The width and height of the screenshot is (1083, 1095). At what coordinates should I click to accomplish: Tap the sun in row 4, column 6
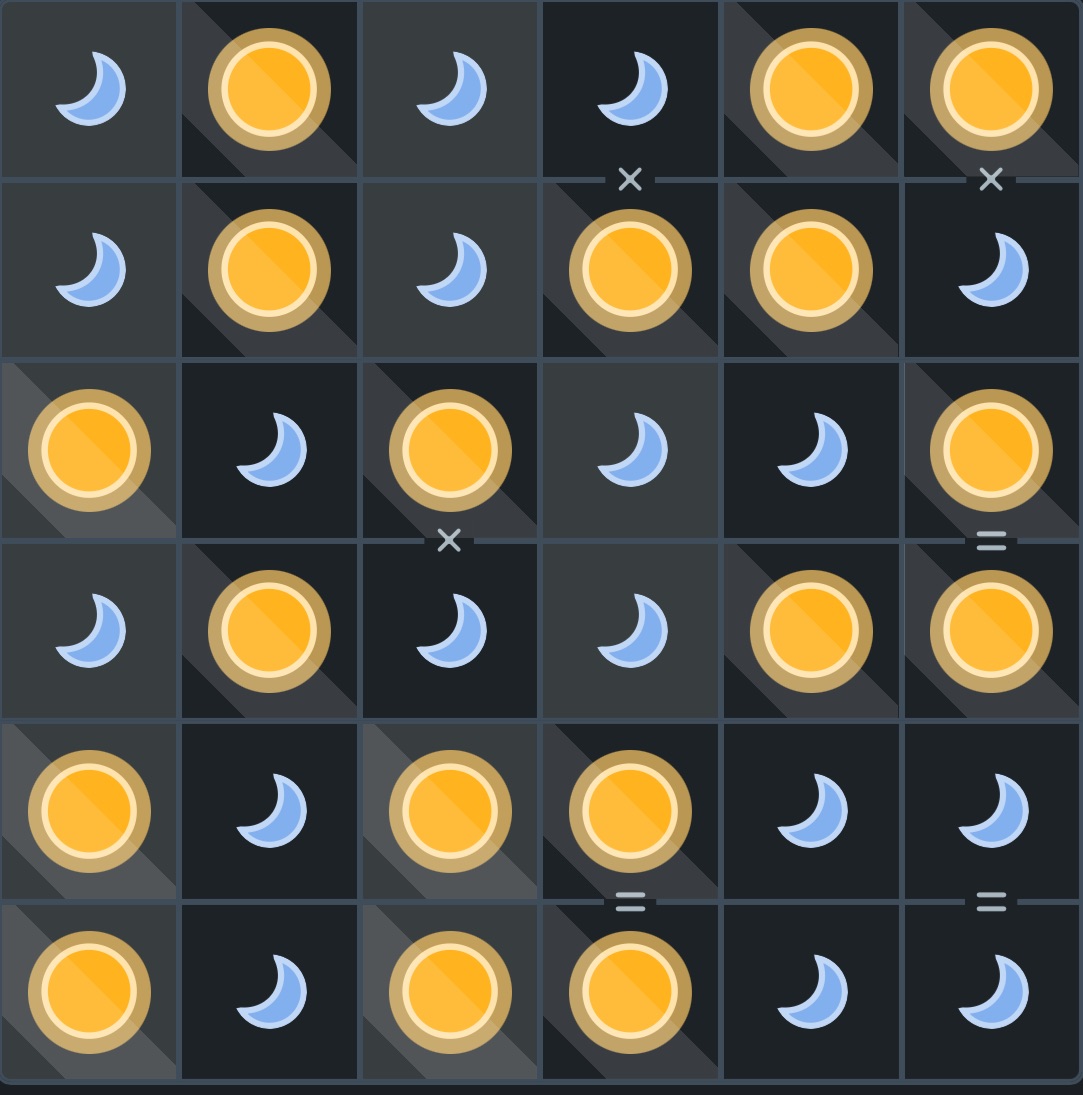pyautogui.click(x=991, y=631)
